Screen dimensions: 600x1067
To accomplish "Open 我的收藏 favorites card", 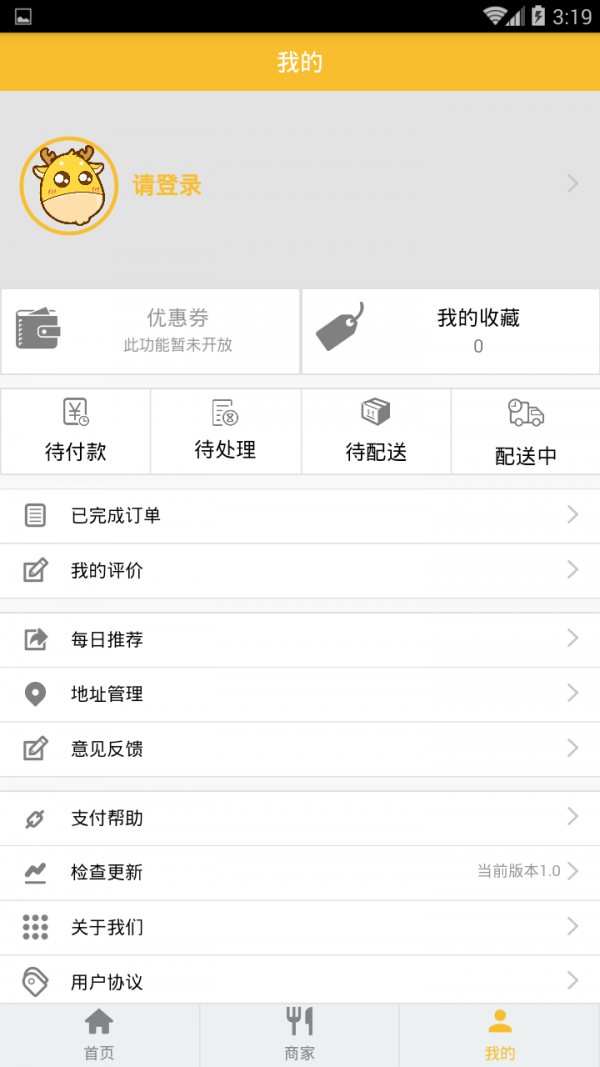I will point(450,331).
